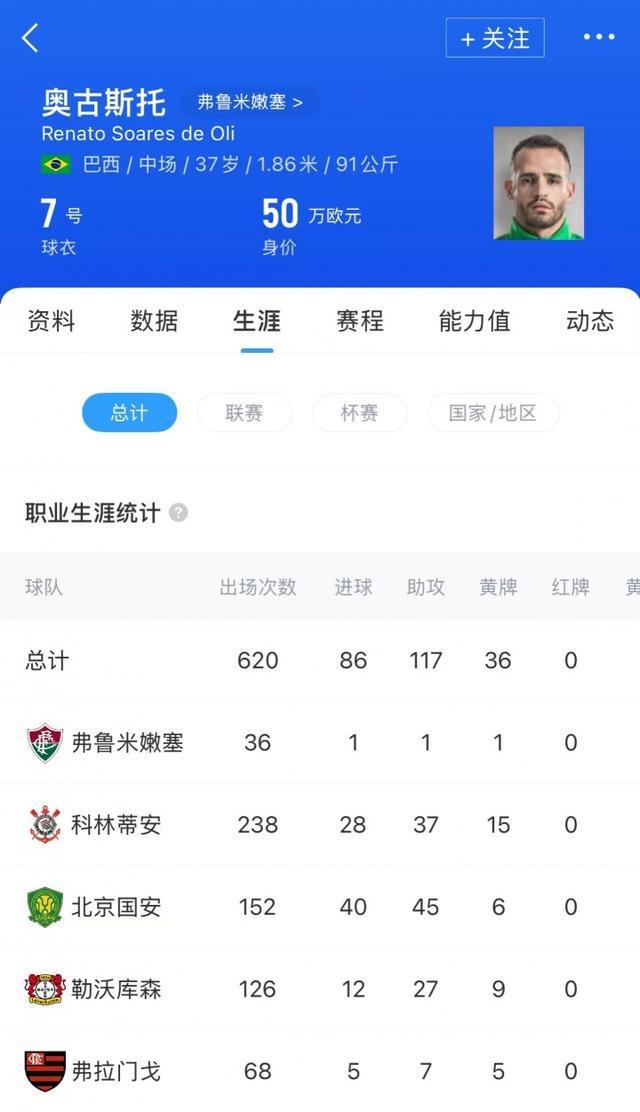Tap the help icon beside 职业生涯统计
This screenshot has height=1112, width=640.
pos(178,513)
